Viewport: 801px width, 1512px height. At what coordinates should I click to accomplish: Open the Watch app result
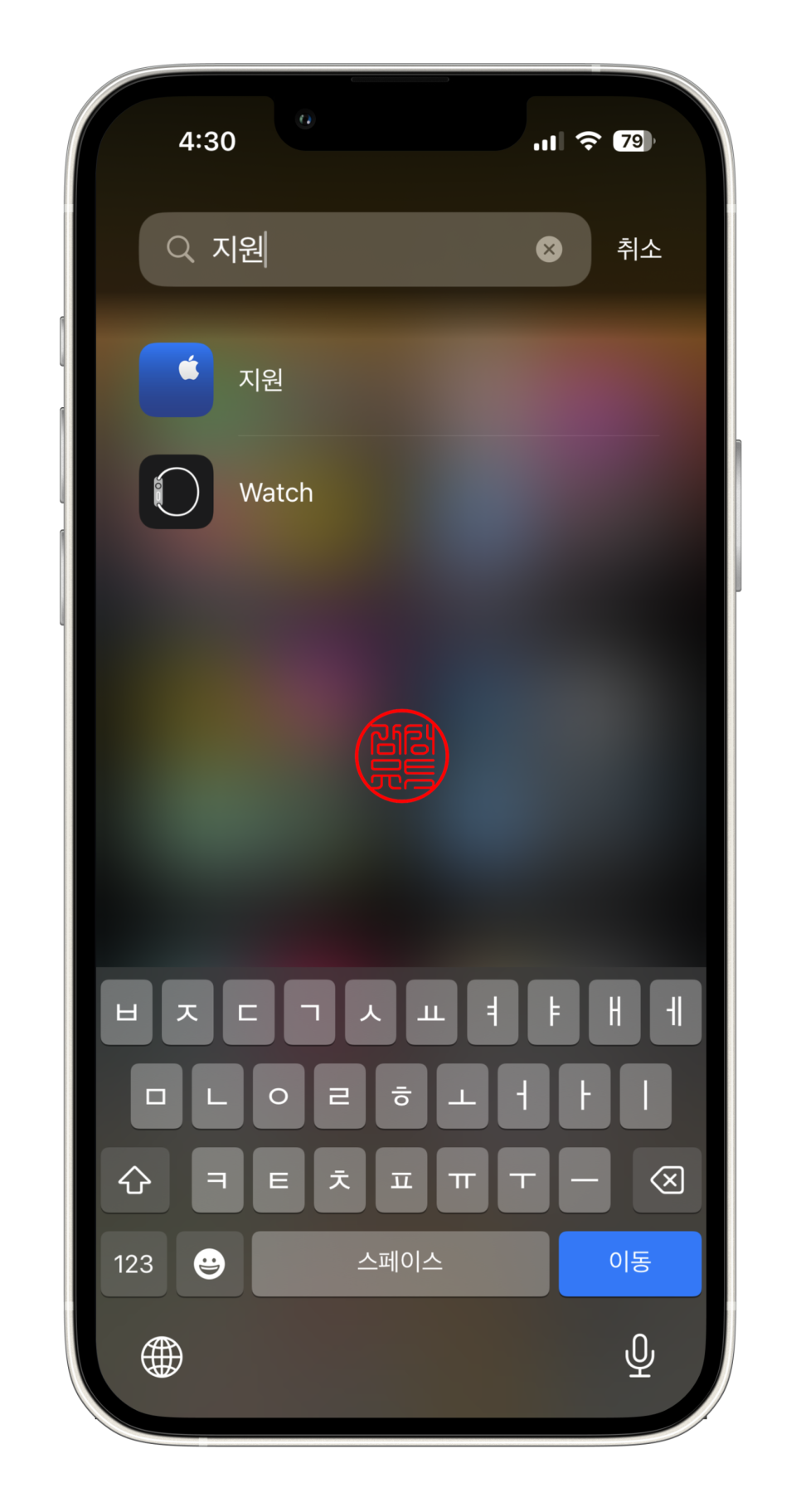coord(399,492)
